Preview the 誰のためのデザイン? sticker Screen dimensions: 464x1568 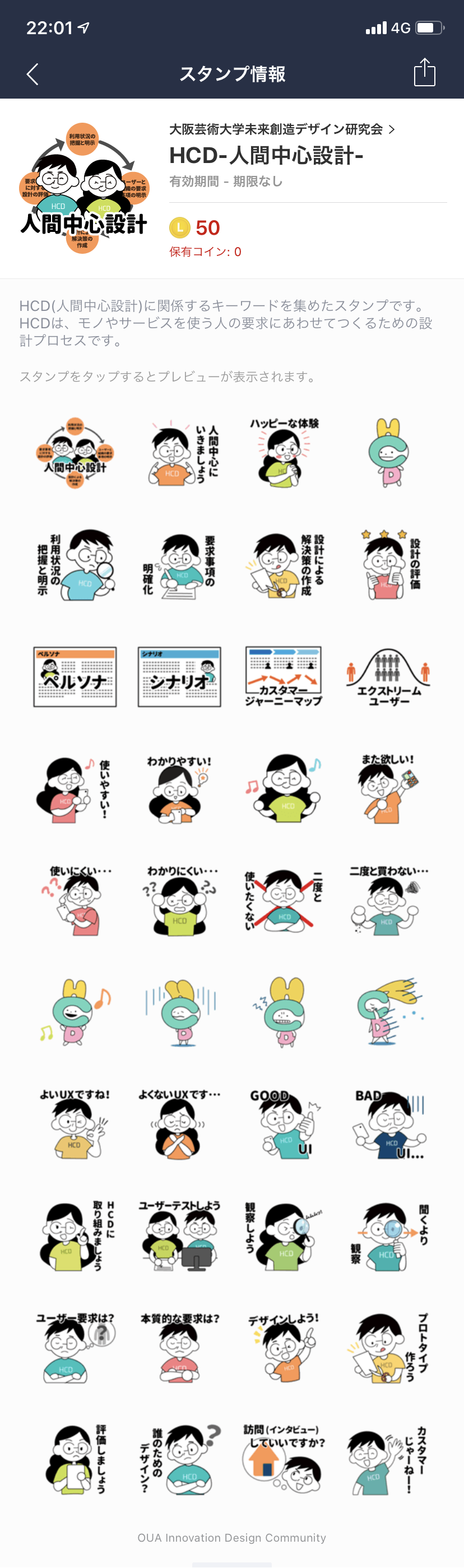(x=180, y=1460)
